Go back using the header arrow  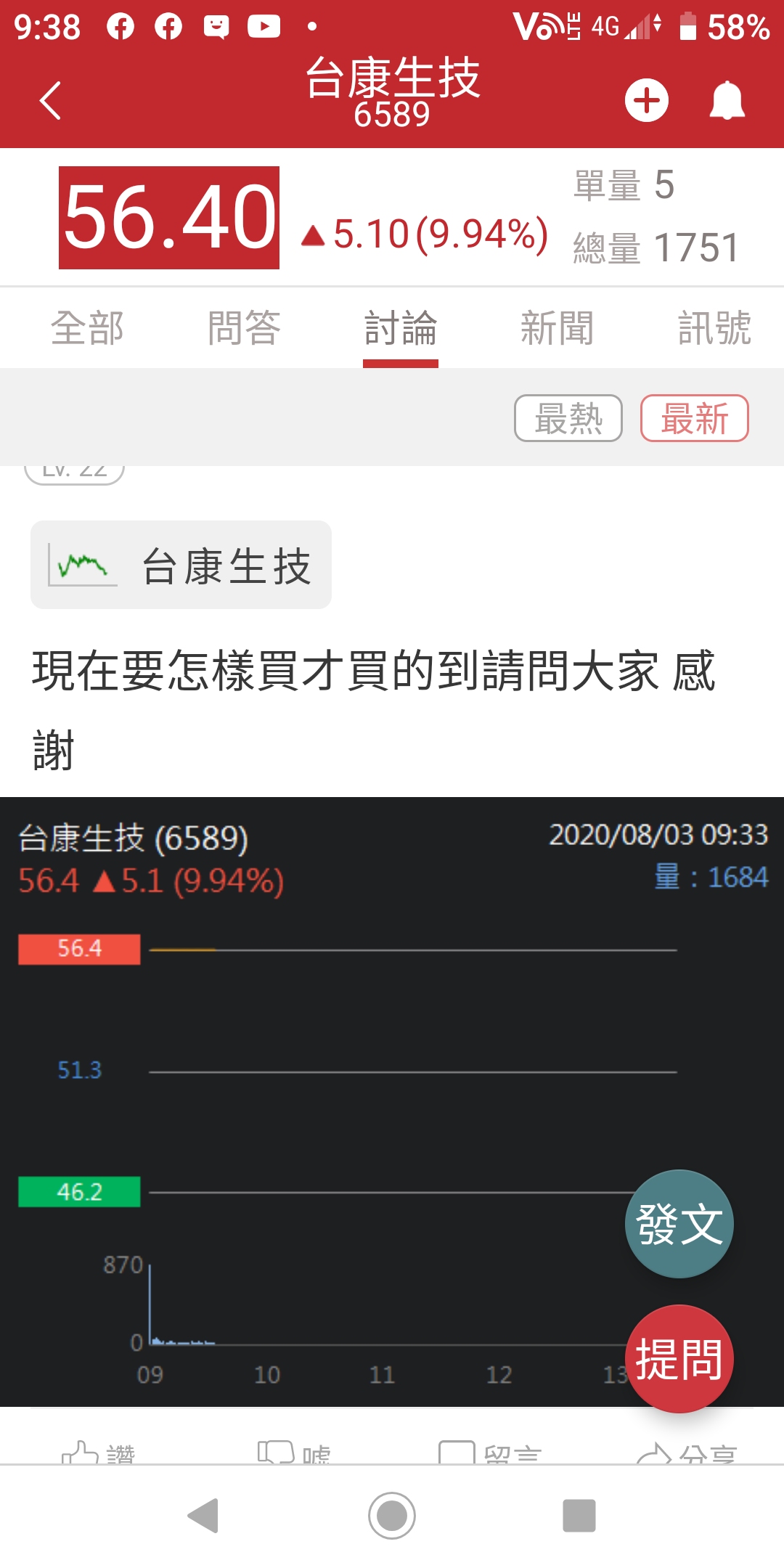(50, 100)
